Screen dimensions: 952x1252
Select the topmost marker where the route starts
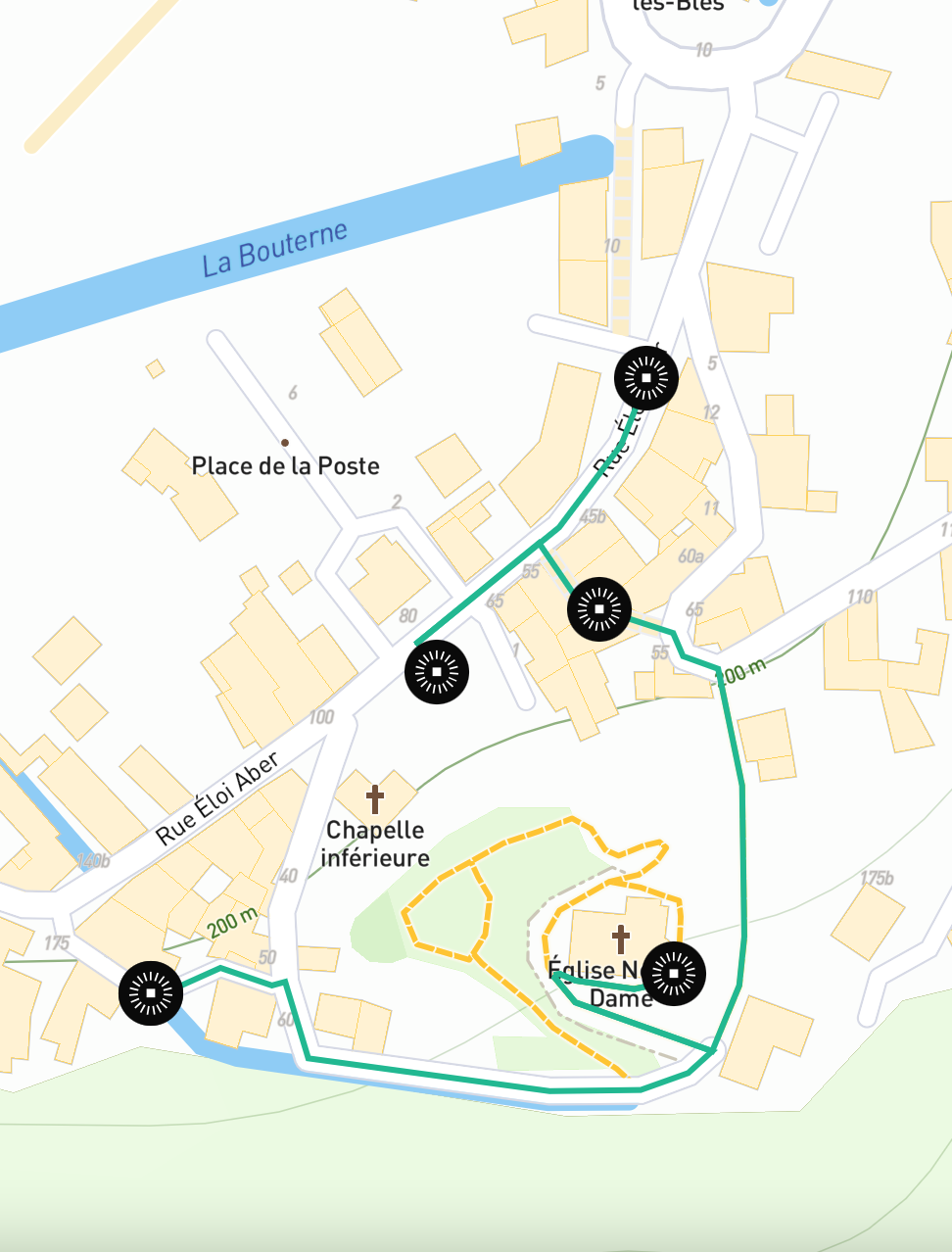645,377
